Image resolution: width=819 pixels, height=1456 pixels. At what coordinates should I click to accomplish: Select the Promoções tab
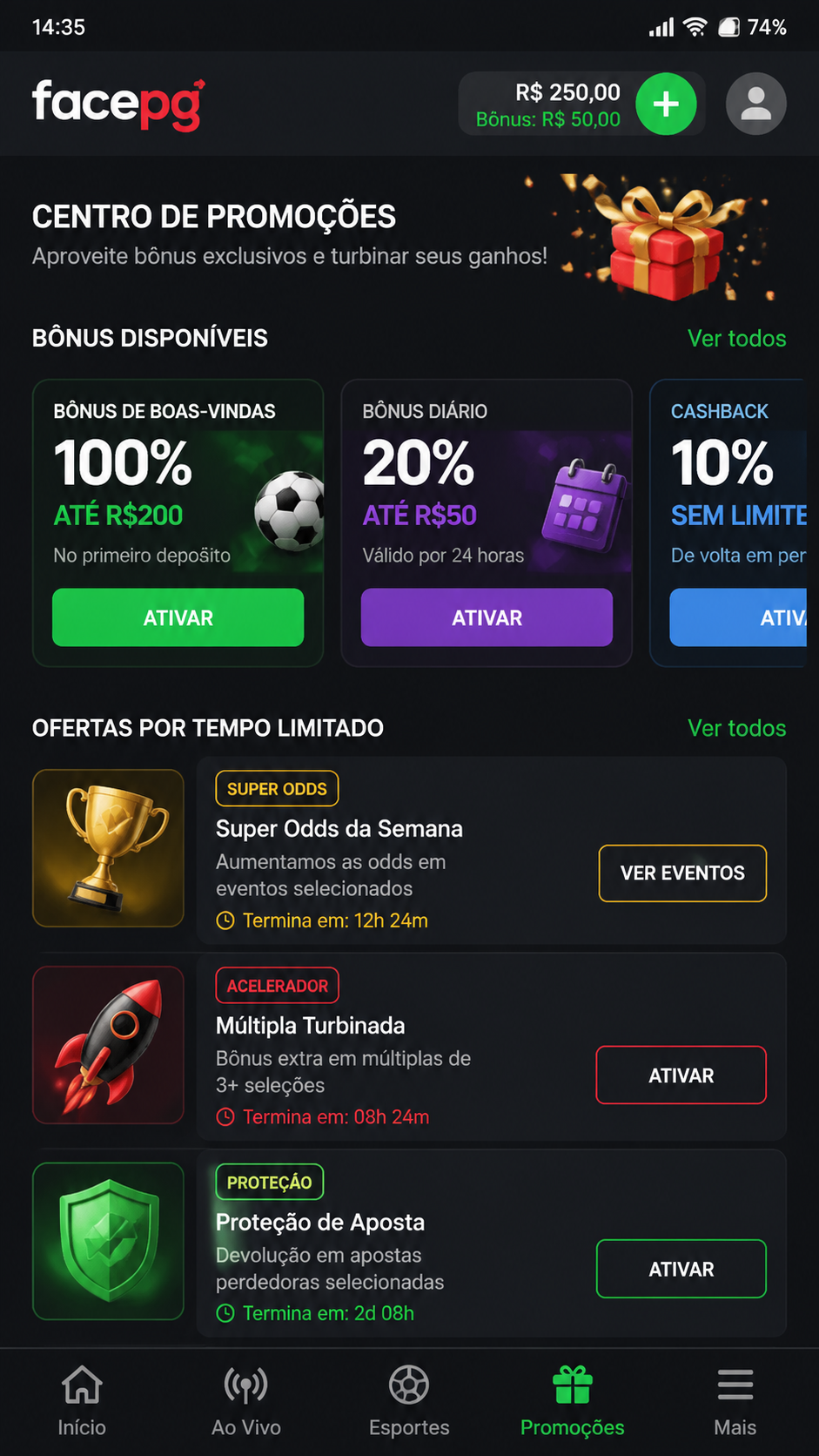573,1401
